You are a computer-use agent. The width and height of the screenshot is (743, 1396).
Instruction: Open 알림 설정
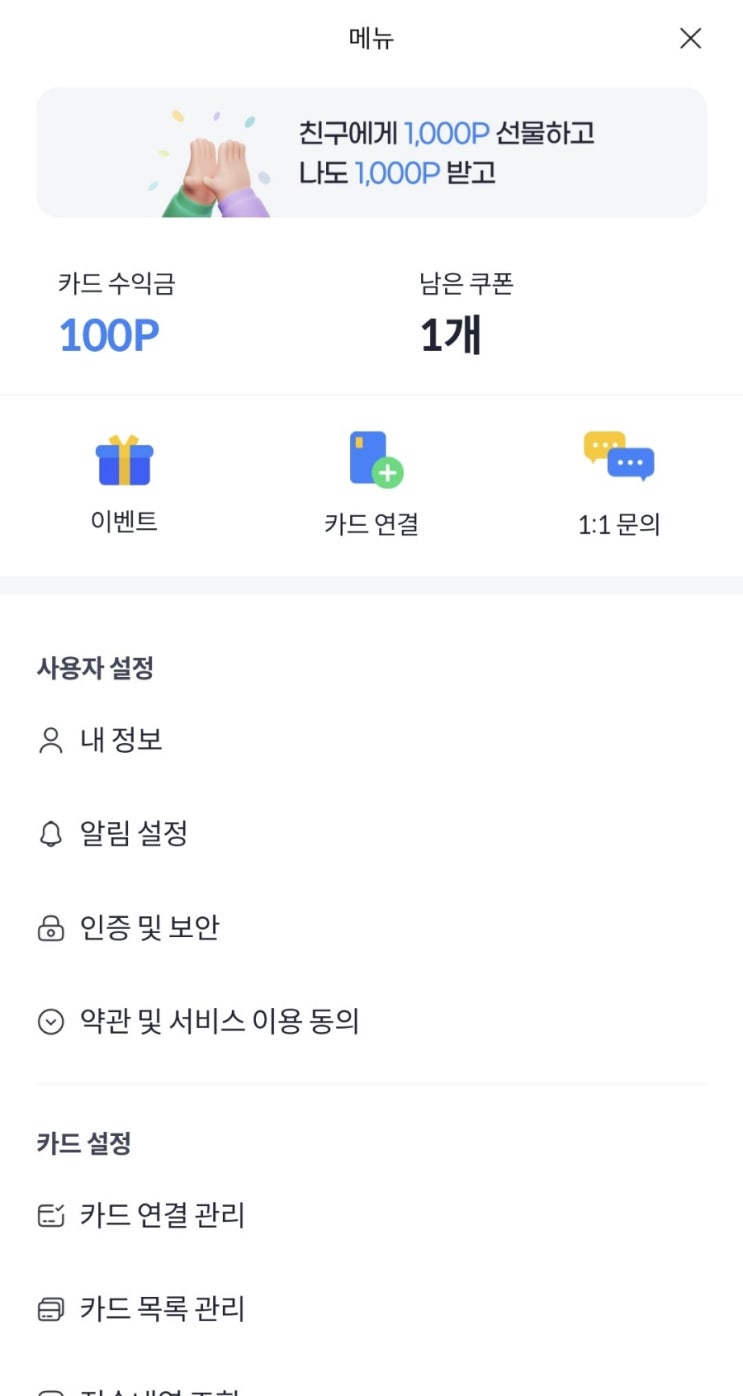click(x=372, y=834)
